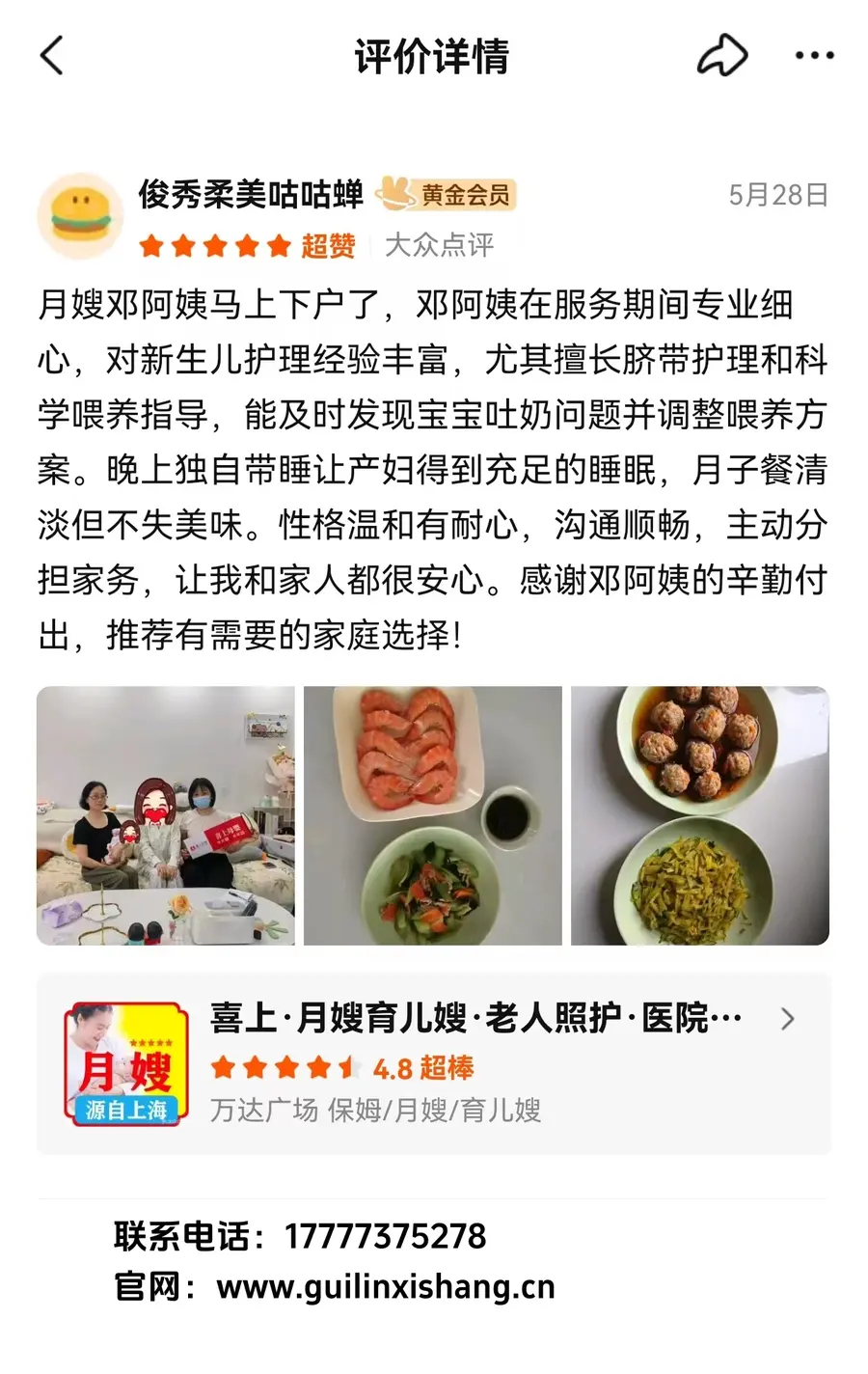Open the three-dot overflow menu
Image resolution: width=868 pixels, height=1374 pixels.
(814, 55)
